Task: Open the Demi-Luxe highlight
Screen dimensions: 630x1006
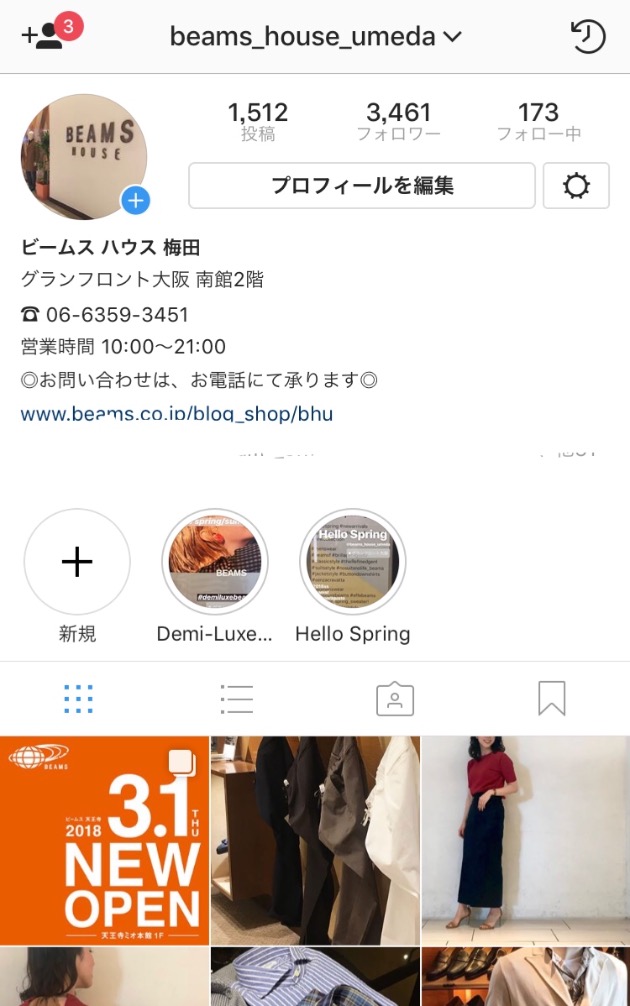Action: coord(214,562)
